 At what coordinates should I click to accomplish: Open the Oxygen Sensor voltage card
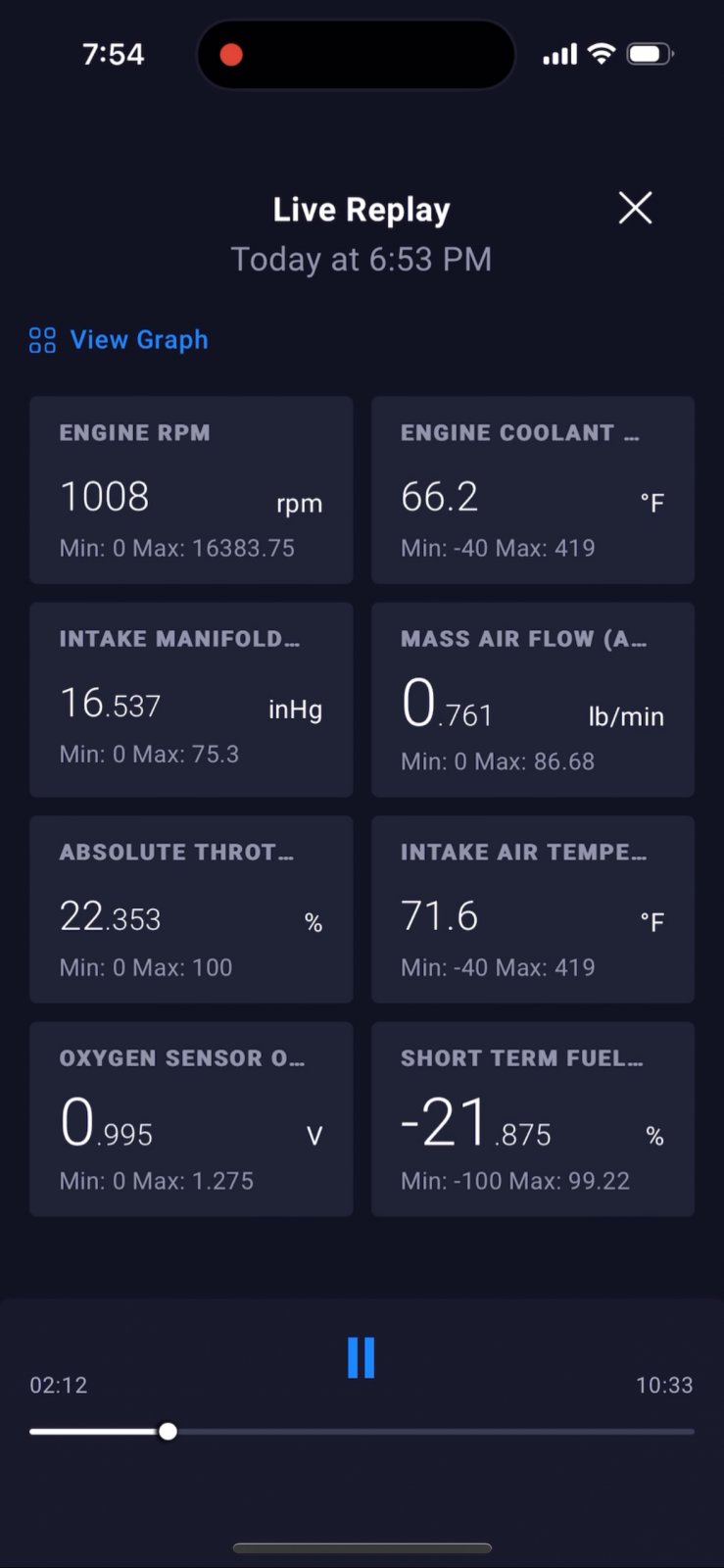pyautogui.click(x=191, y=1119)
